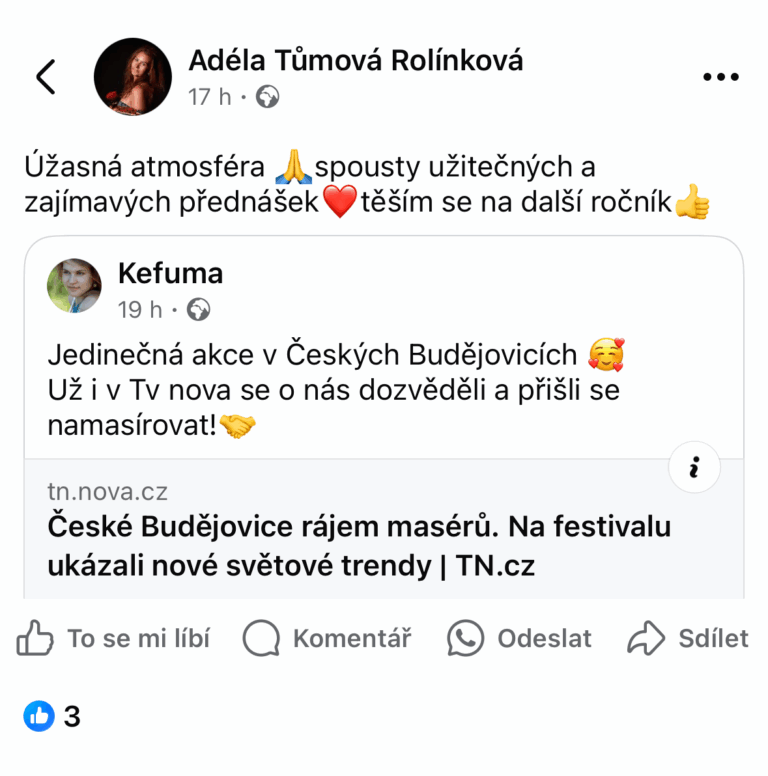
Task: Open the three-dot post options menu
Action: point(719,77)
